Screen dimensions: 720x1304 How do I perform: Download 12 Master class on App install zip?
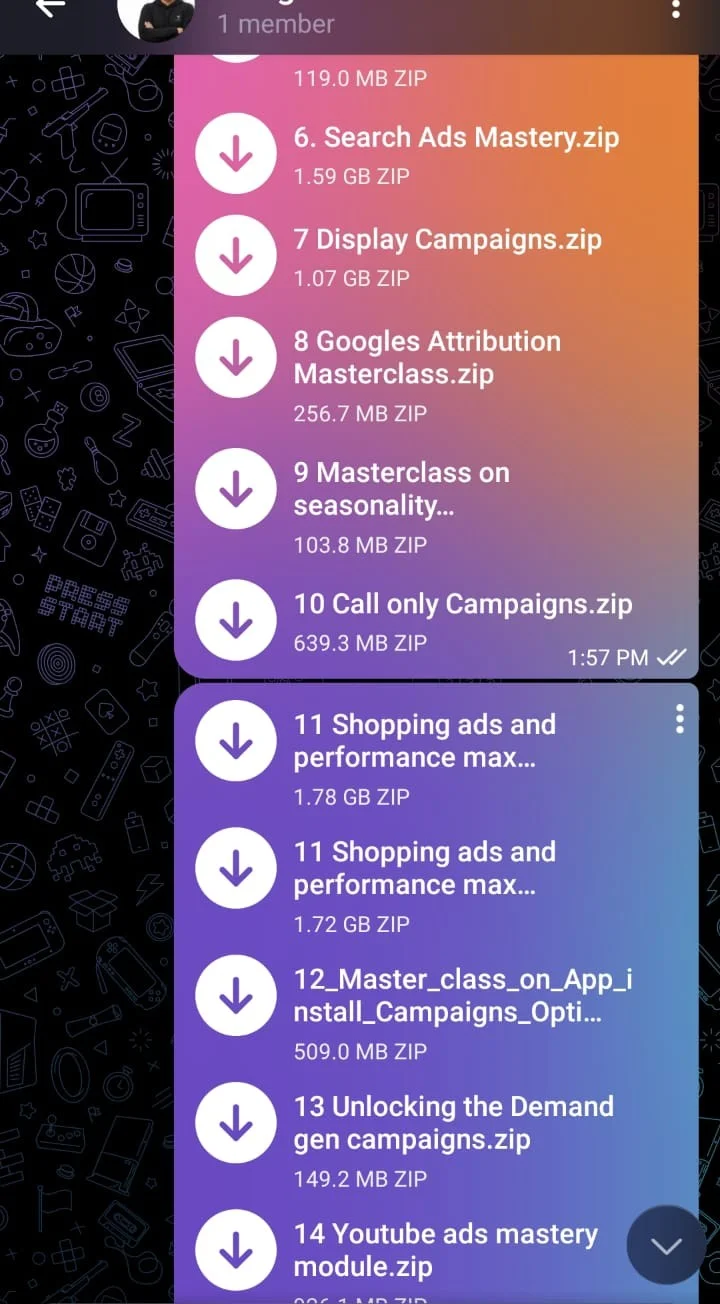pos(236,996)
